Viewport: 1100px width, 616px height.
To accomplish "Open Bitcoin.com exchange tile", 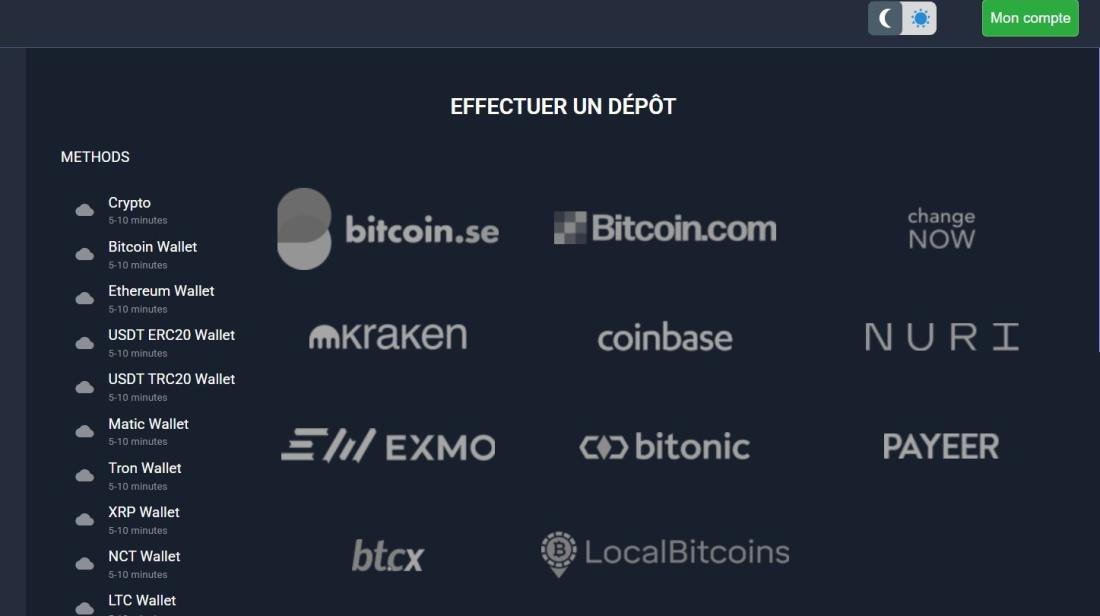I will pyautogui.click(x=665, y=229).
